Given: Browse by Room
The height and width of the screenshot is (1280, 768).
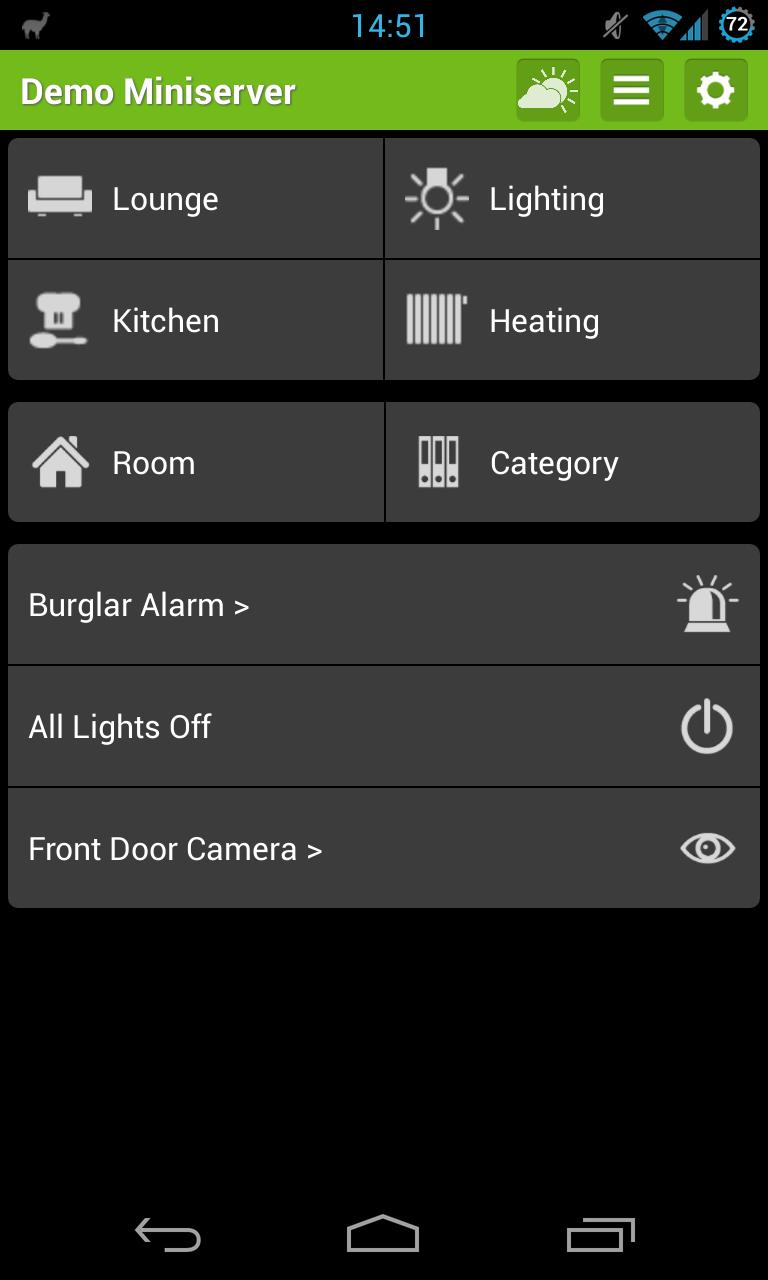Looking at the screenshot, I should coord(196,462).
